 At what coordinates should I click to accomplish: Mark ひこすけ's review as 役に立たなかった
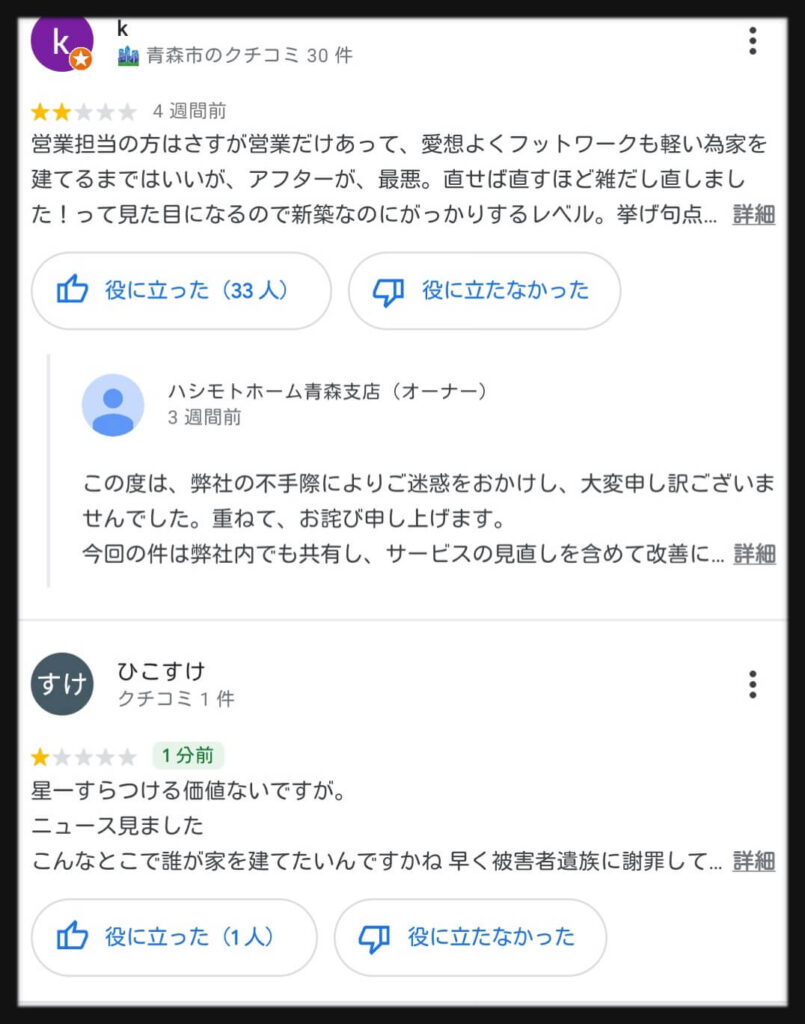point(470,937)
